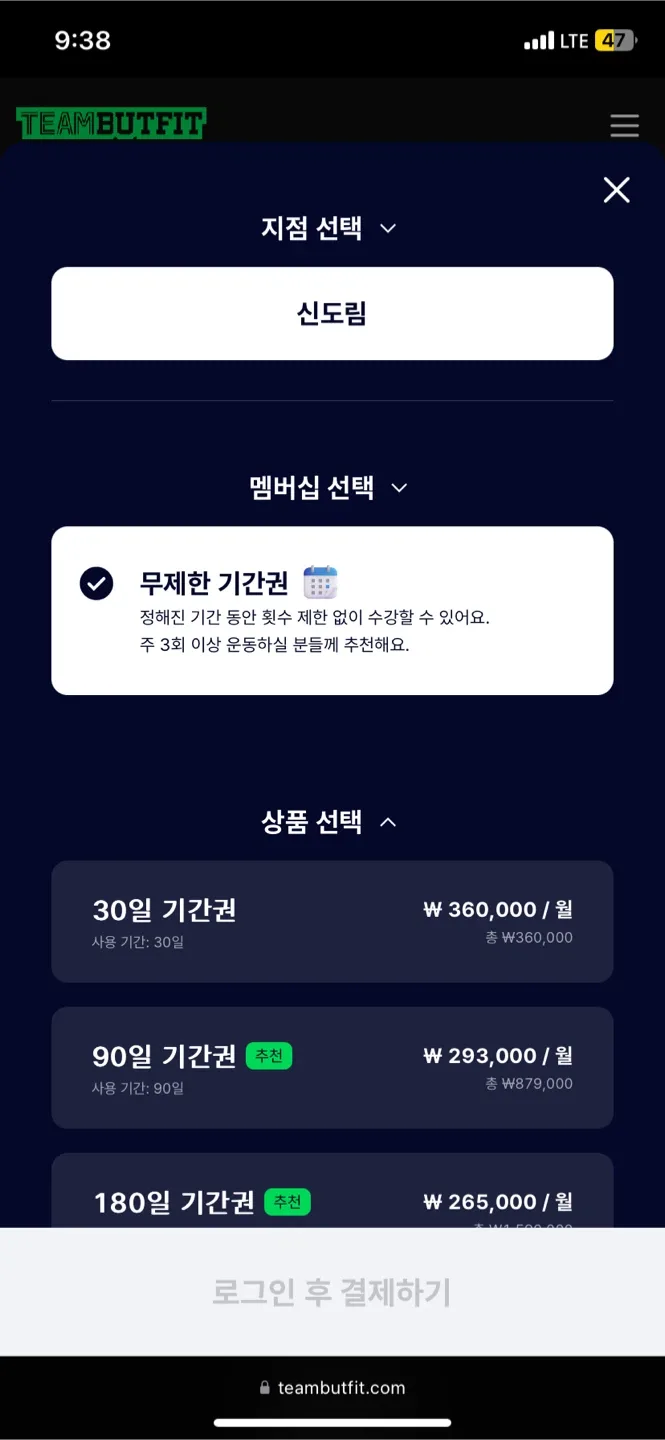Tap the teambutfit.com address bar
This screenshot has height=1440, width=665.
(x=332, y=1387)
